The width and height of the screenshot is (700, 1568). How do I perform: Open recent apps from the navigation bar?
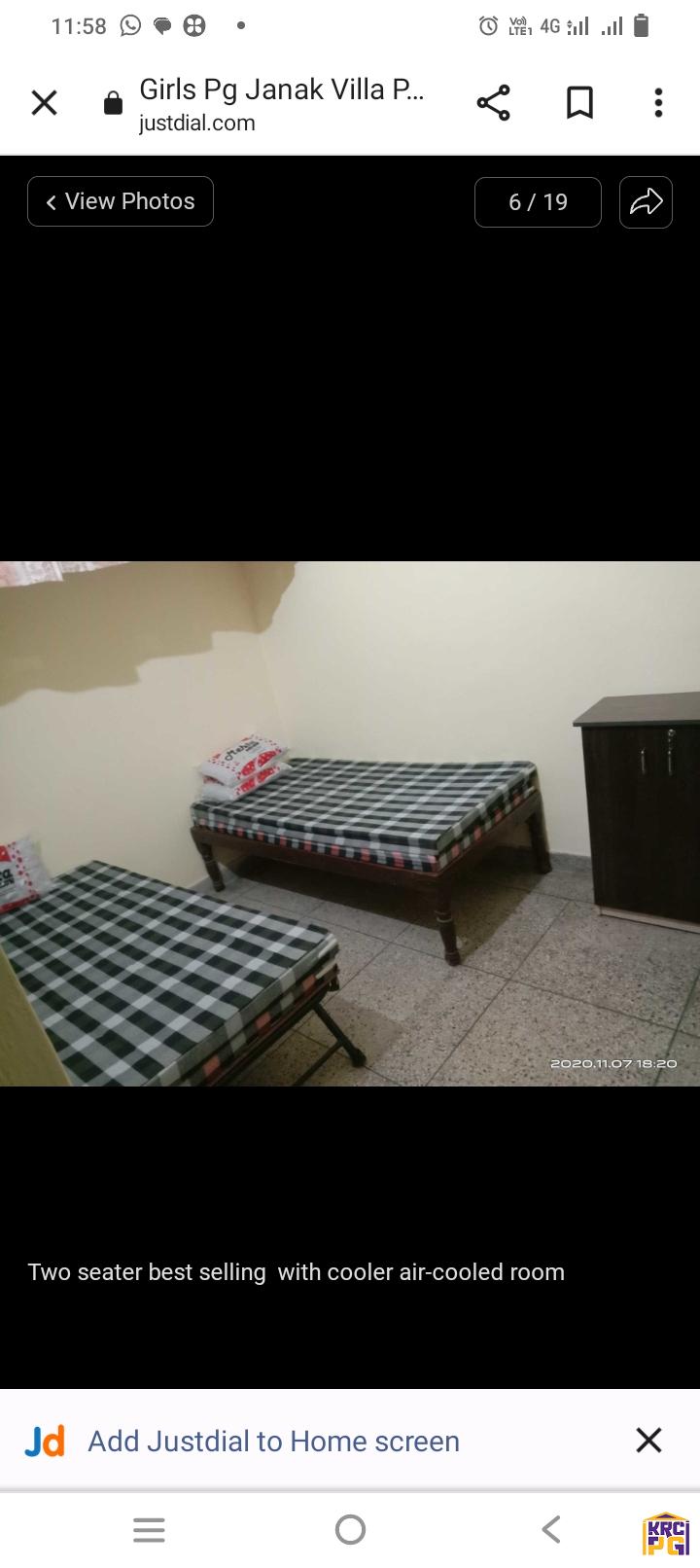tap(149, 1530)
